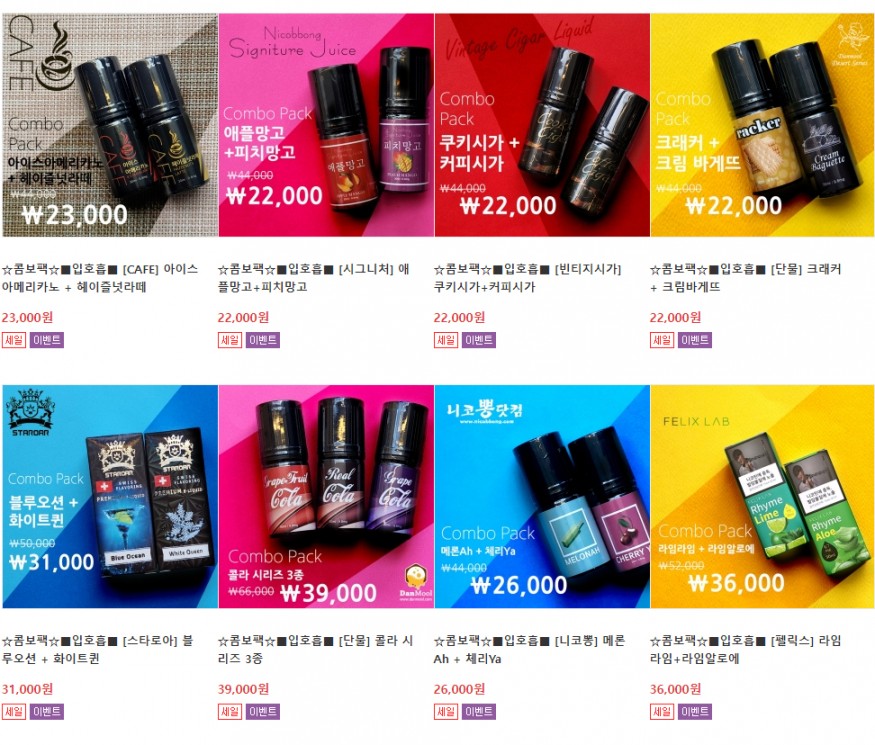Select the [니코뽕] 메론Ah+체리Ya title link
Image resolution: width=875 pixels, height=745 pixels.
[x=528, y=650]
